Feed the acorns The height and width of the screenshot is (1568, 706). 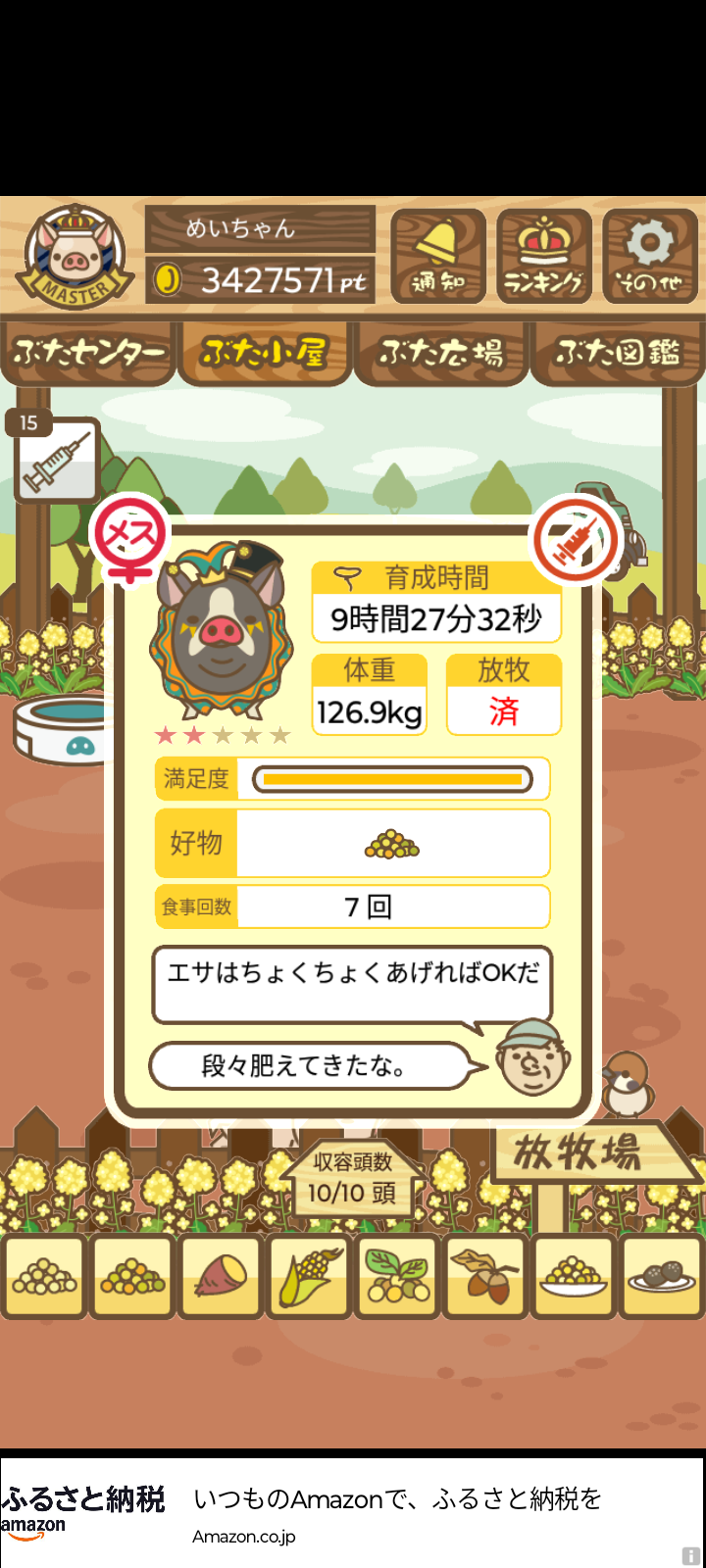pos(485,1276)
